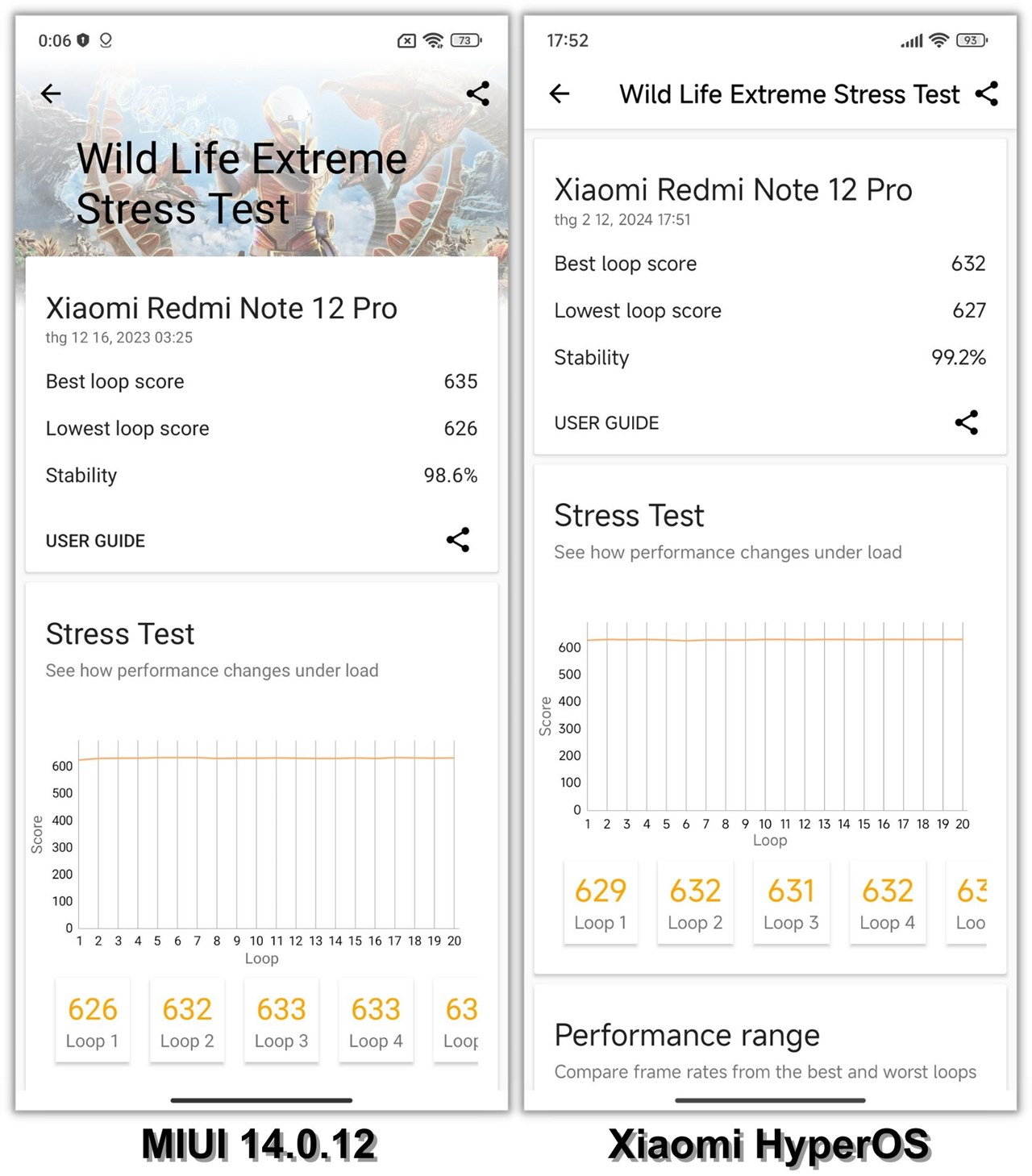Tap the Loop 3 card showing 631
1032x1176 pixels.
(x=790, y=902)
